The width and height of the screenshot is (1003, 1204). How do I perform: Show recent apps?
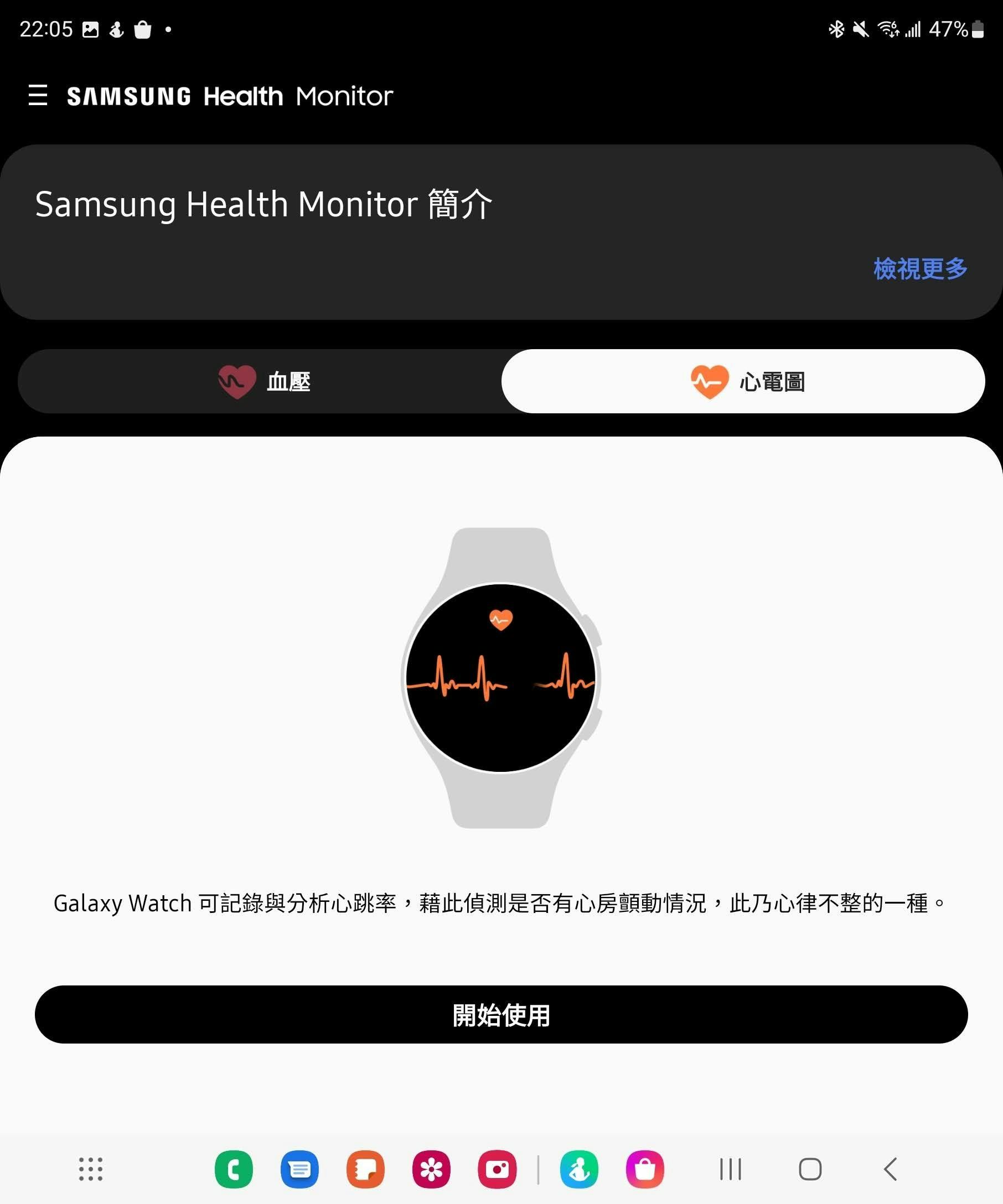(x=730, y=1169)
